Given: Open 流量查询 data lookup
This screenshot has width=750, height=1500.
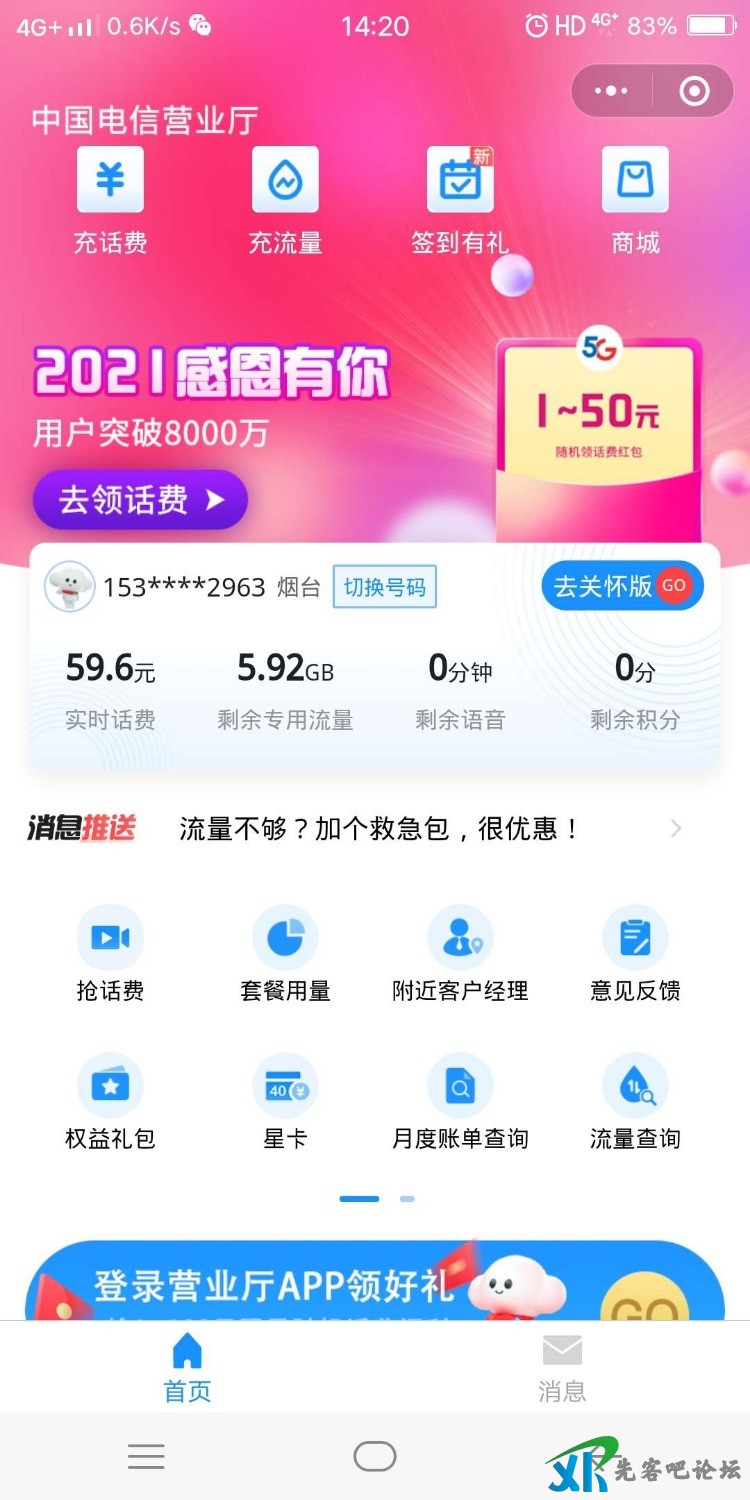Looking at the screenshot, I should coord(635,1102).
